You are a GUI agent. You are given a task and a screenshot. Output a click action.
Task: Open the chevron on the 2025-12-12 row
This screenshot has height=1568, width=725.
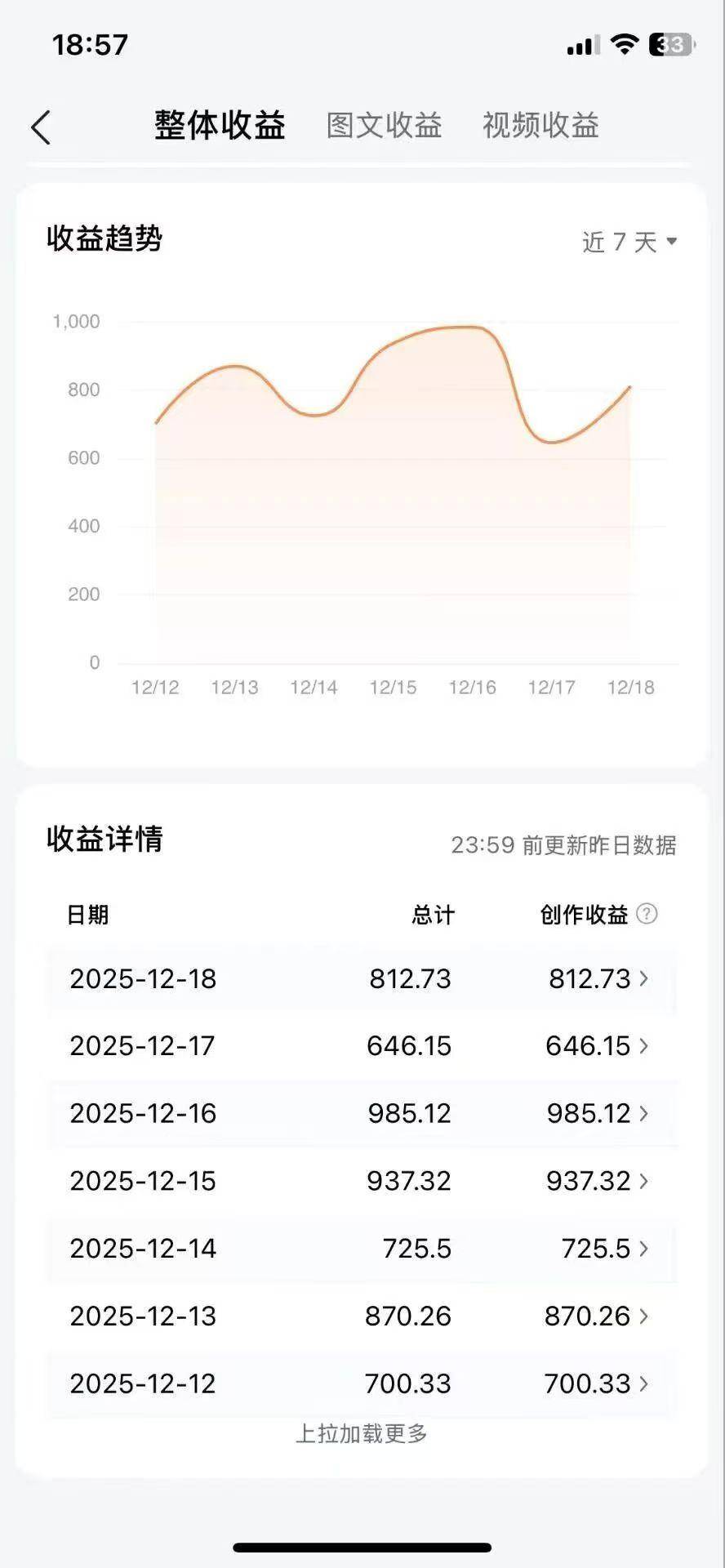644,1384
